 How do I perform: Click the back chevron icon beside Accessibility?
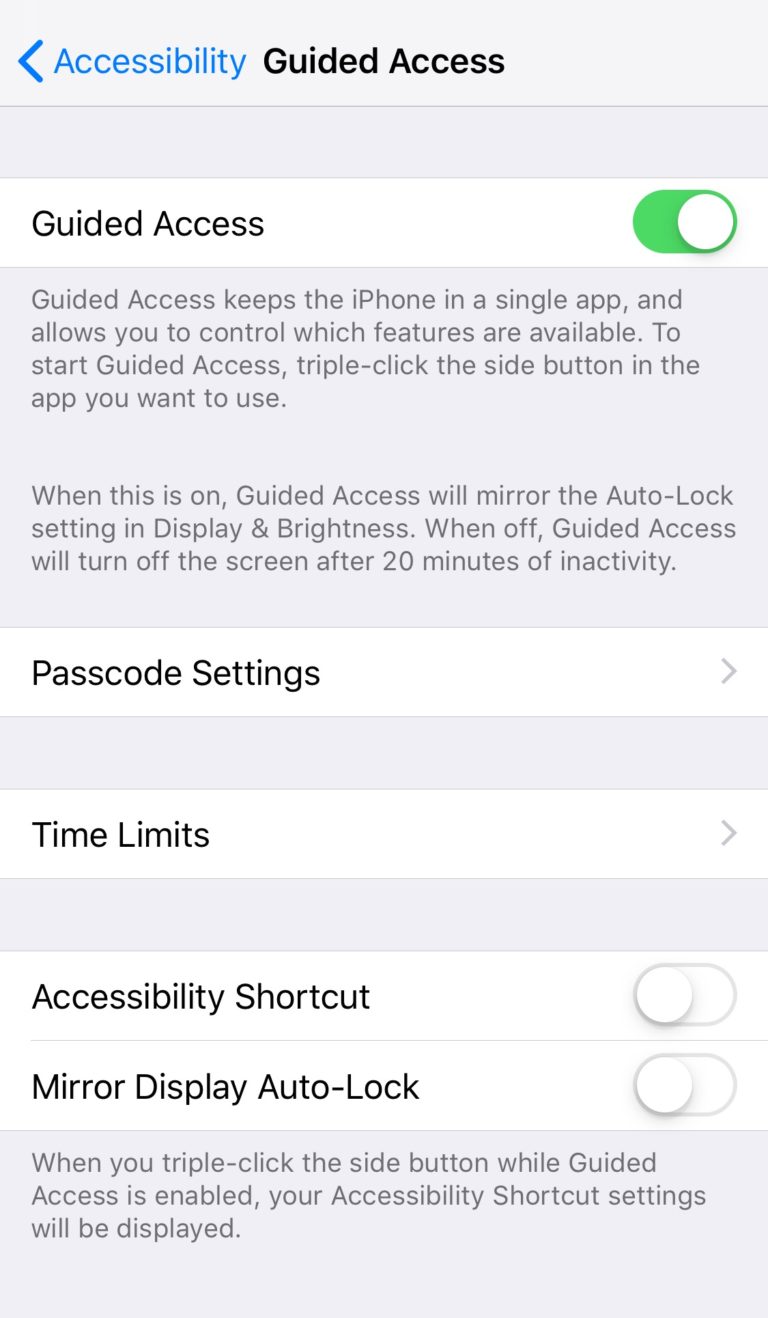point(28,61)
